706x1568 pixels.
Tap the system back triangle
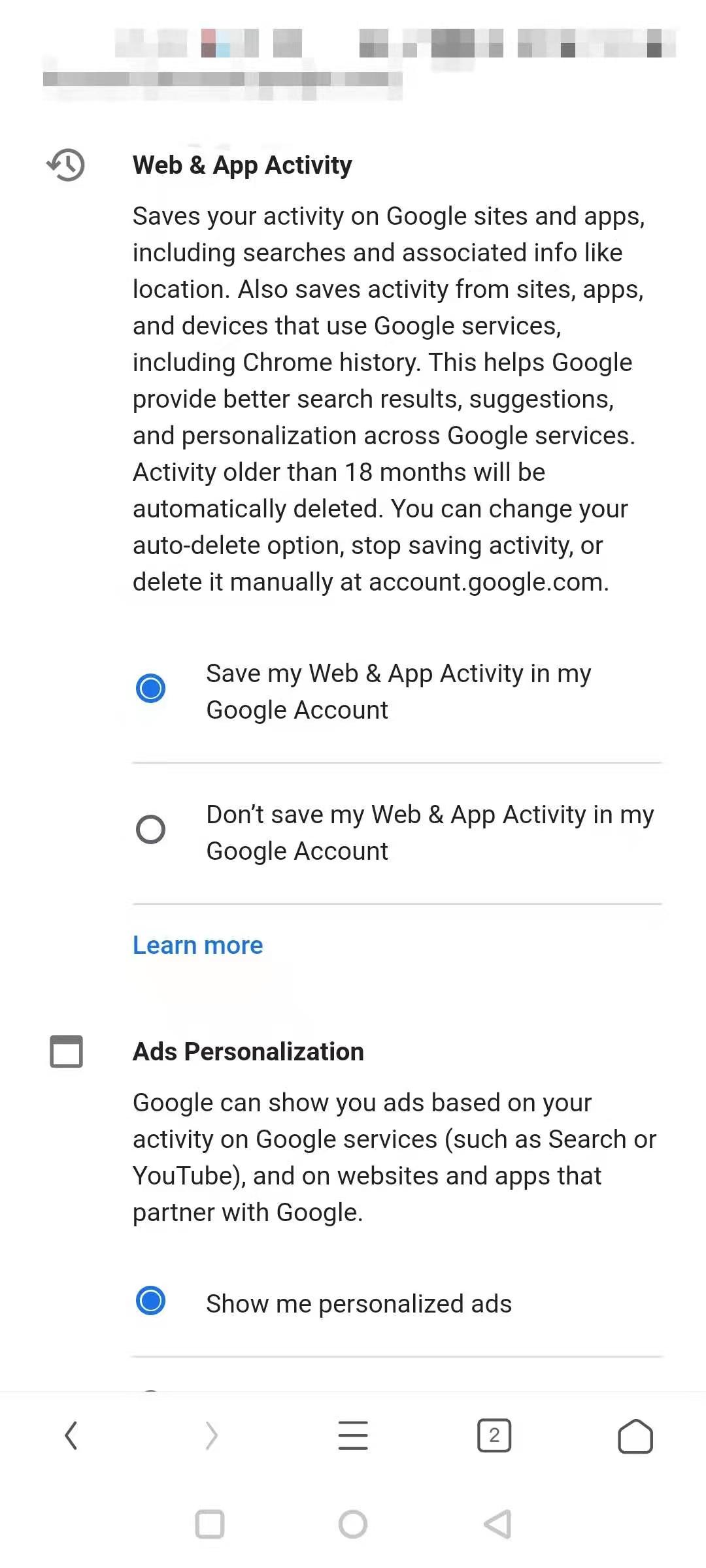pos(498,1524)
